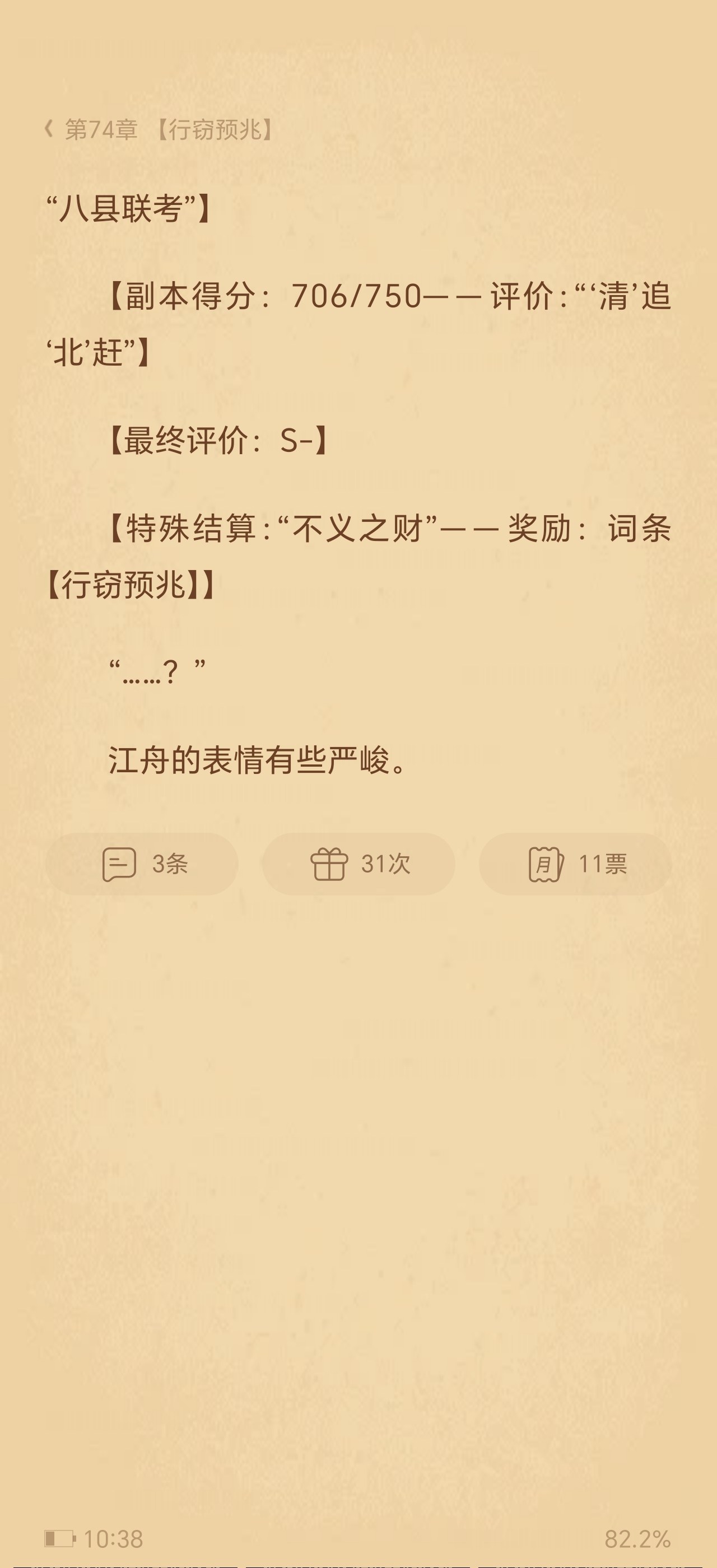Open the 11票 monthly ticket button

[x=575, y=864]
